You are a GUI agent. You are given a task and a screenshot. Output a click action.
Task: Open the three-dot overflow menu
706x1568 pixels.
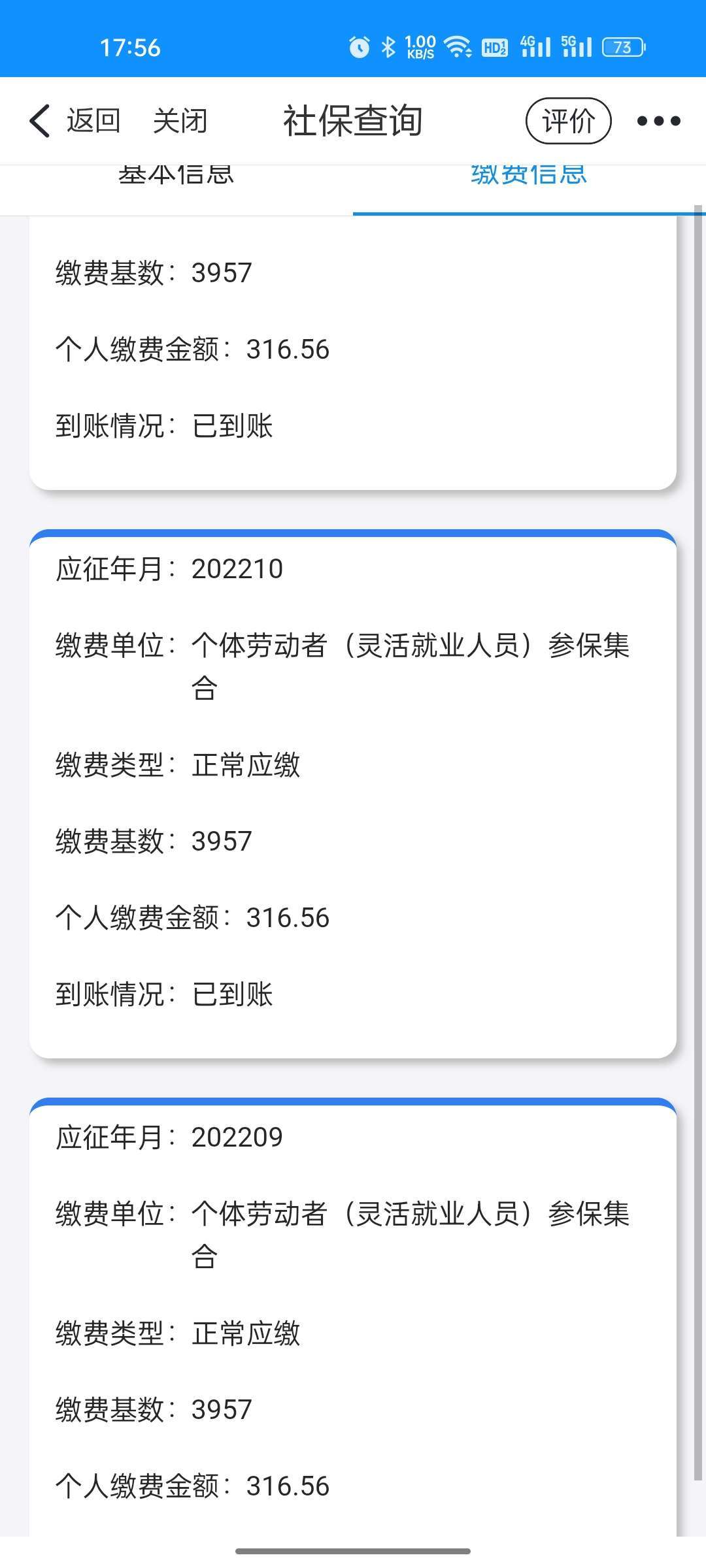click(x=658, y=121)
